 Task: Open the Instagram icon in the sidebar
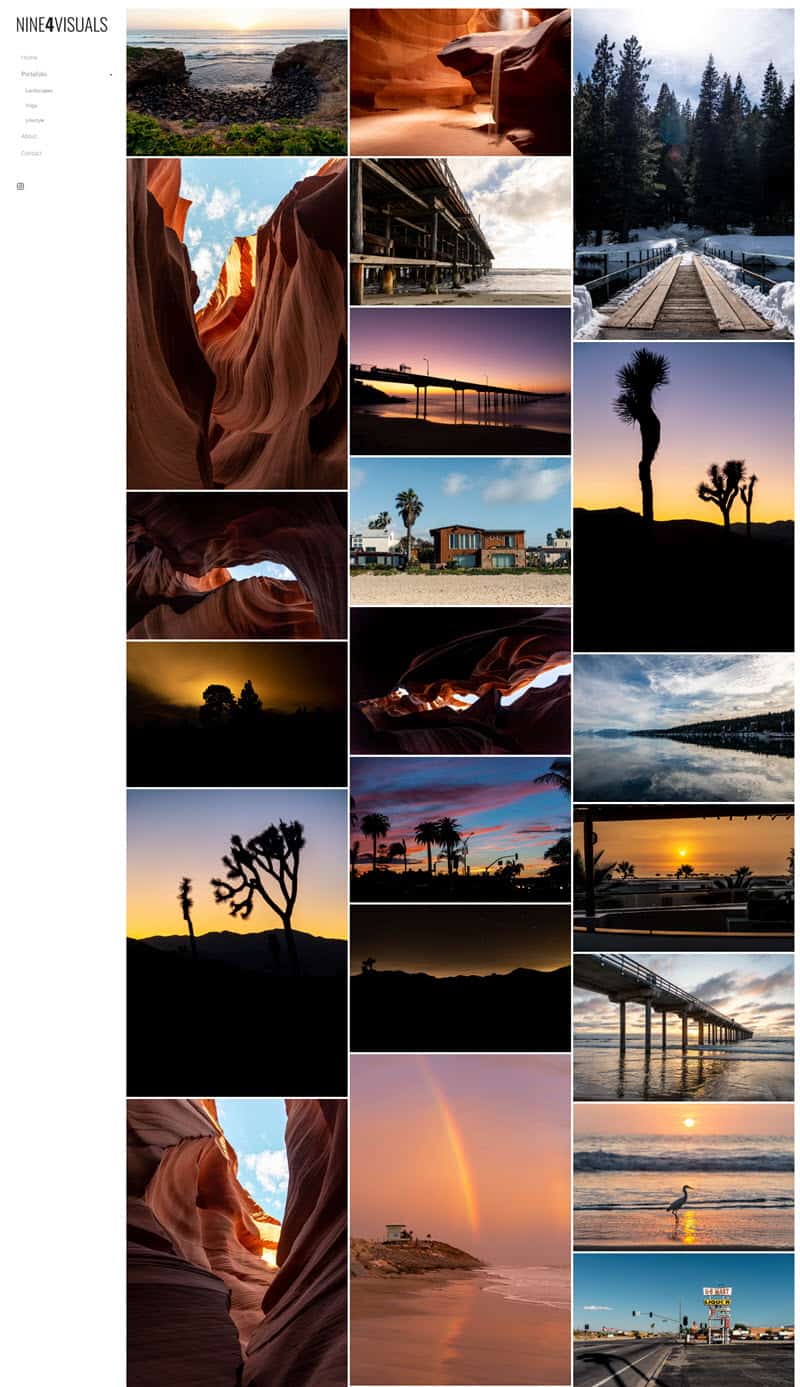(20, 186)
